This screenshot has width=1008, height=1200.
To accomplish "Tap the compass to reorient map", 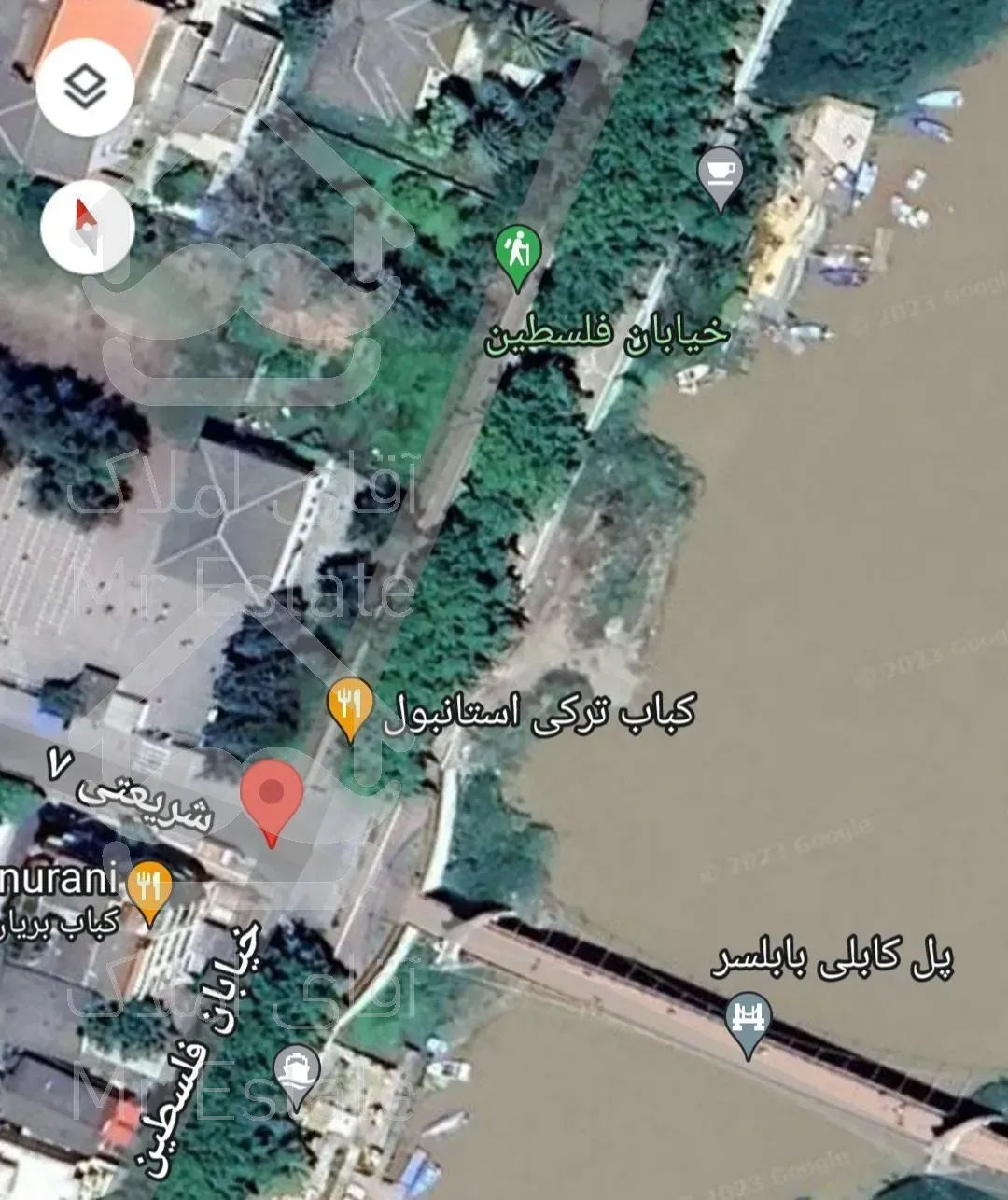I will click(x=87, y=227).
